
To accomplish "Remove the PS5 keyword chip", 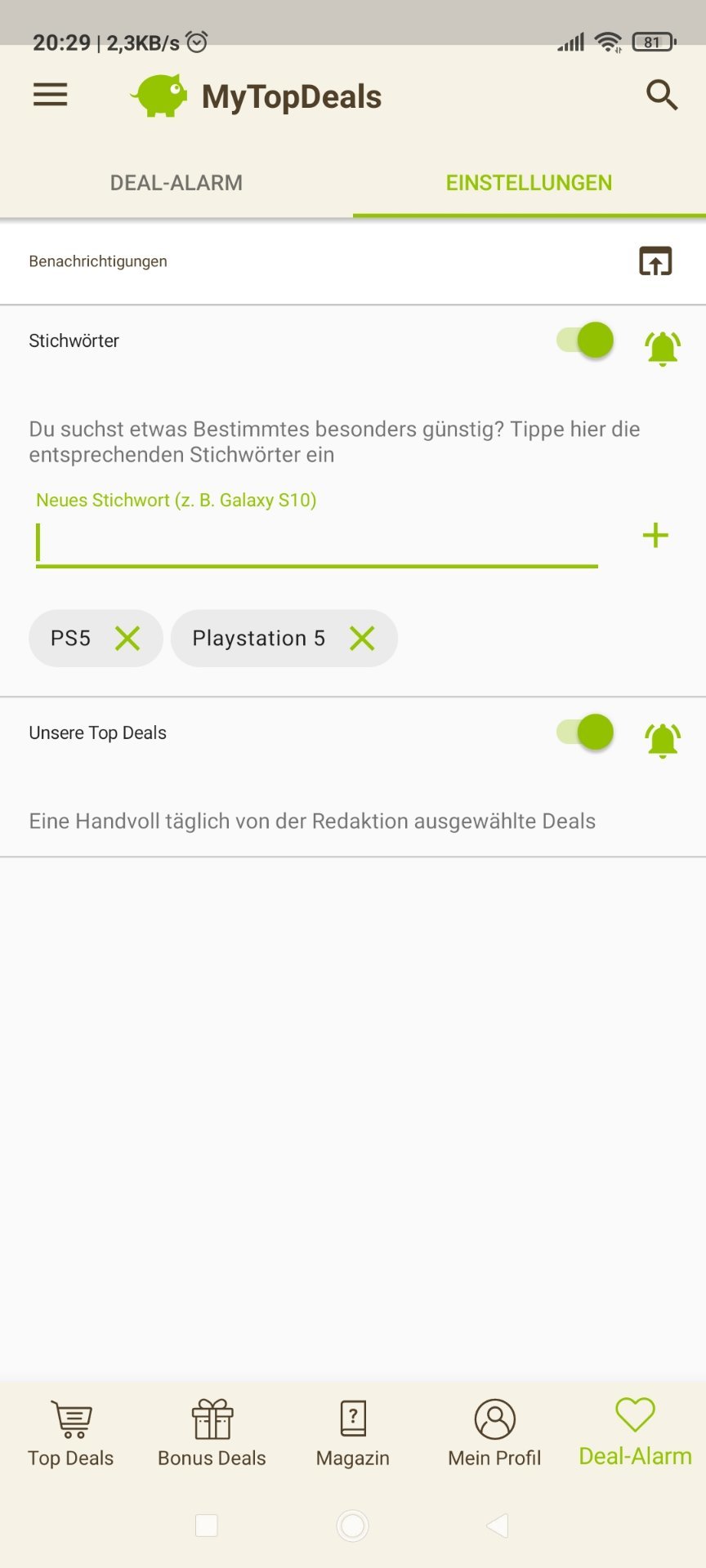I will (127, 639).
